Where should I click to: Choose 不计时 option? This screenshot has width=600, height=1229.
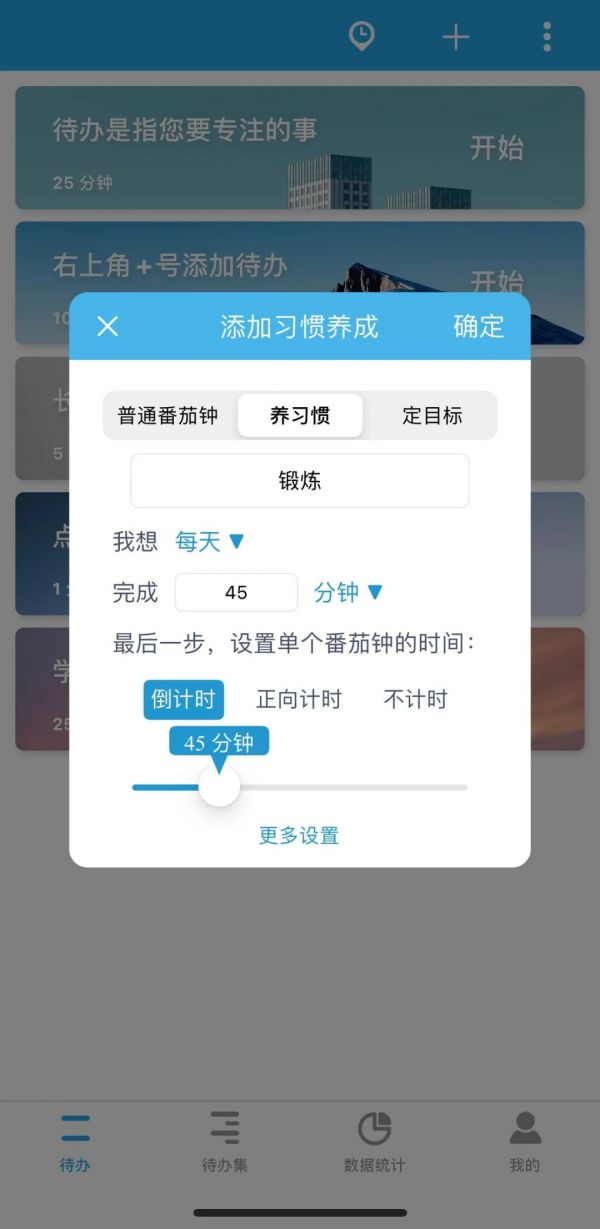click(x=415, y=700)
